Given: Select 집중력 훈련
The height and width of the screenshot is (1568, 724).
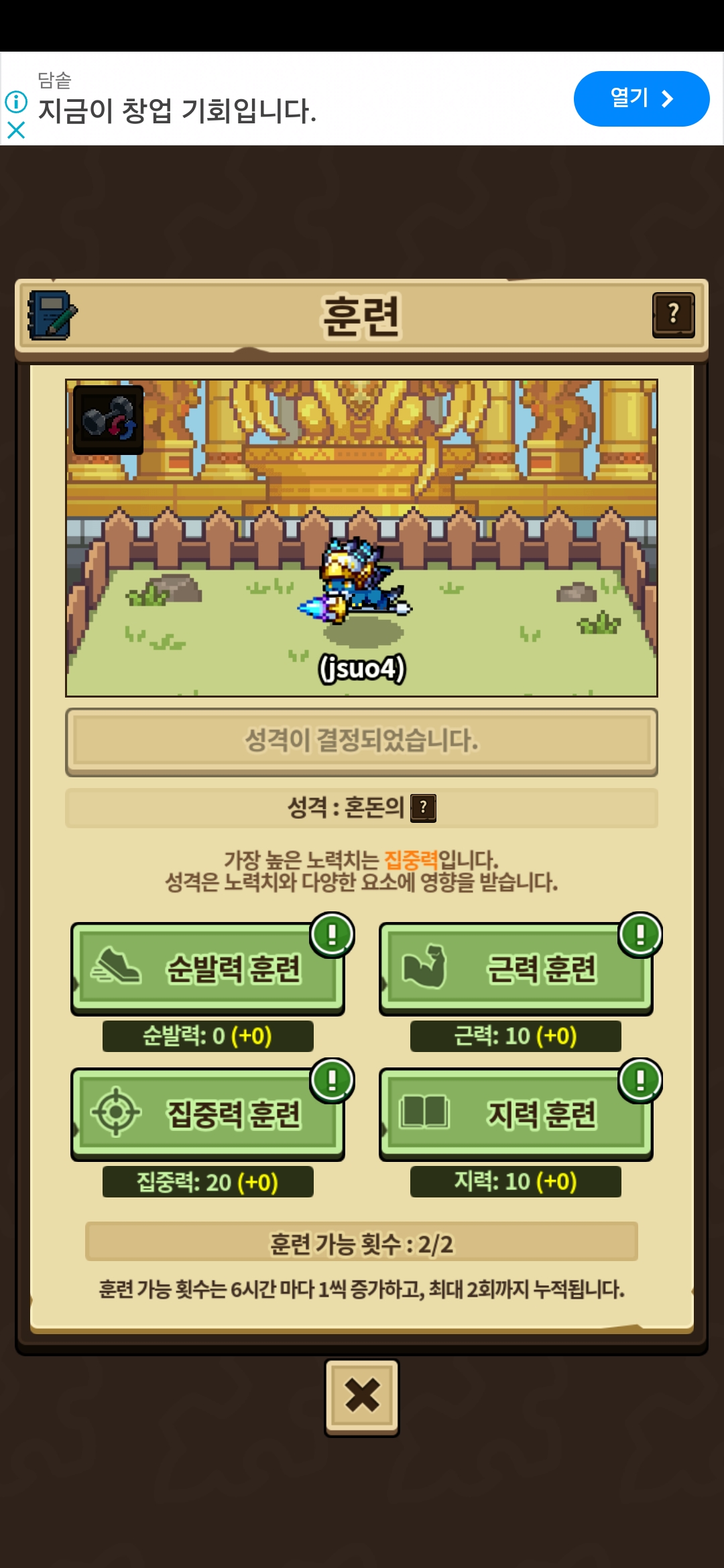Looking at the screenshot, I should coord(208,1114).
